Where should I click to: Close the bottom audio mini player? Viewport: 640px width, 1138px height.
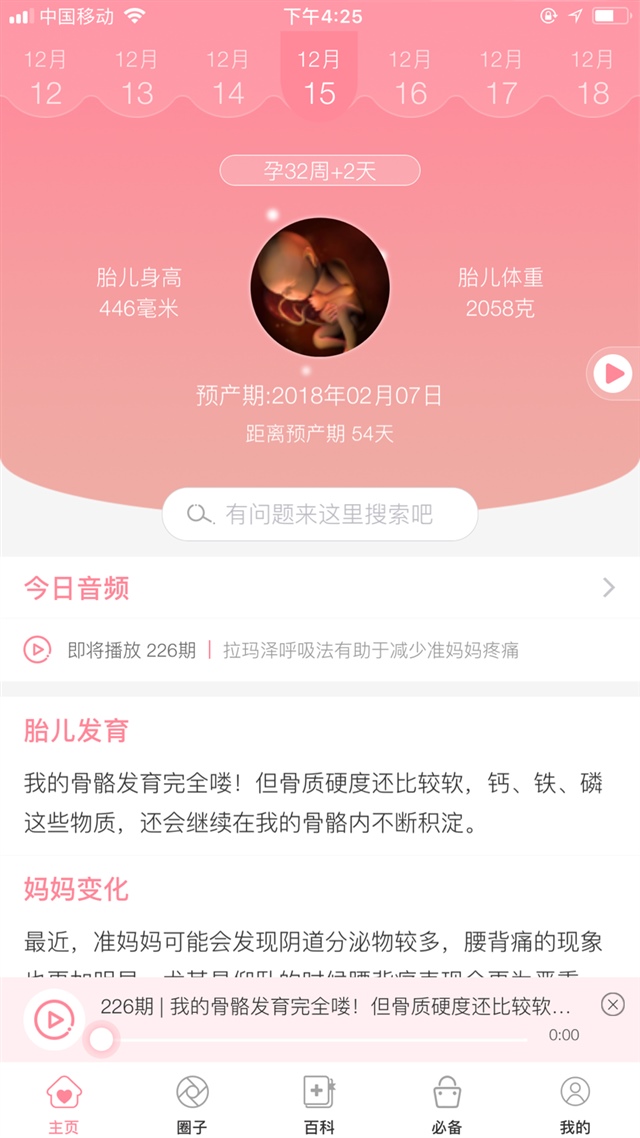point(613,1004)
